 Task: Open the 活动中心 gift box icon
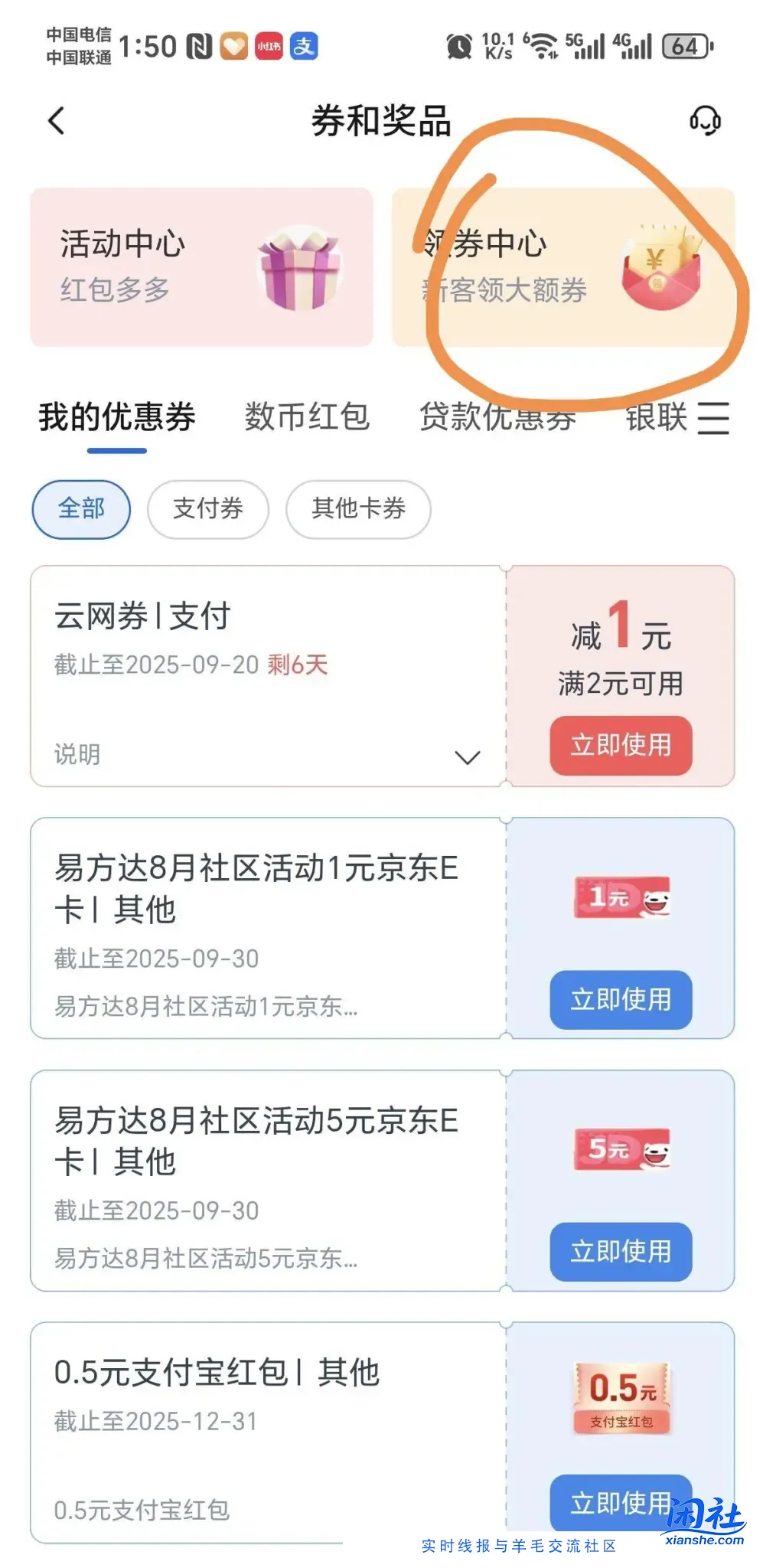pyautogui.click(x=298, y=269)
